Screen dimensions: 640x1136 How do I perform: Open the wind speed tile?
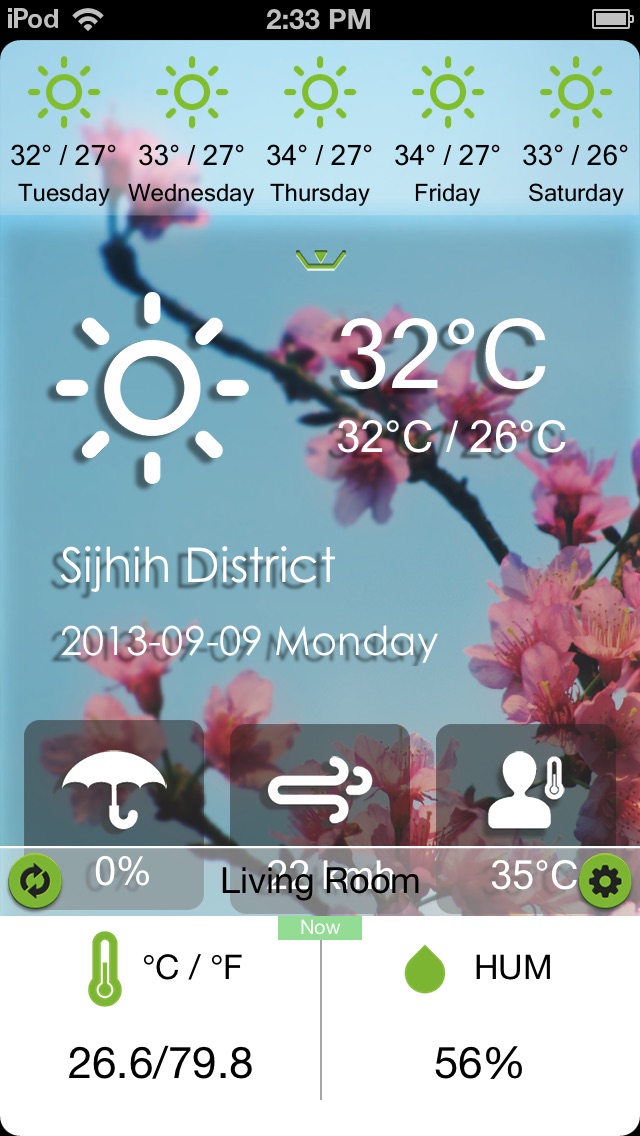click(320, 790)
